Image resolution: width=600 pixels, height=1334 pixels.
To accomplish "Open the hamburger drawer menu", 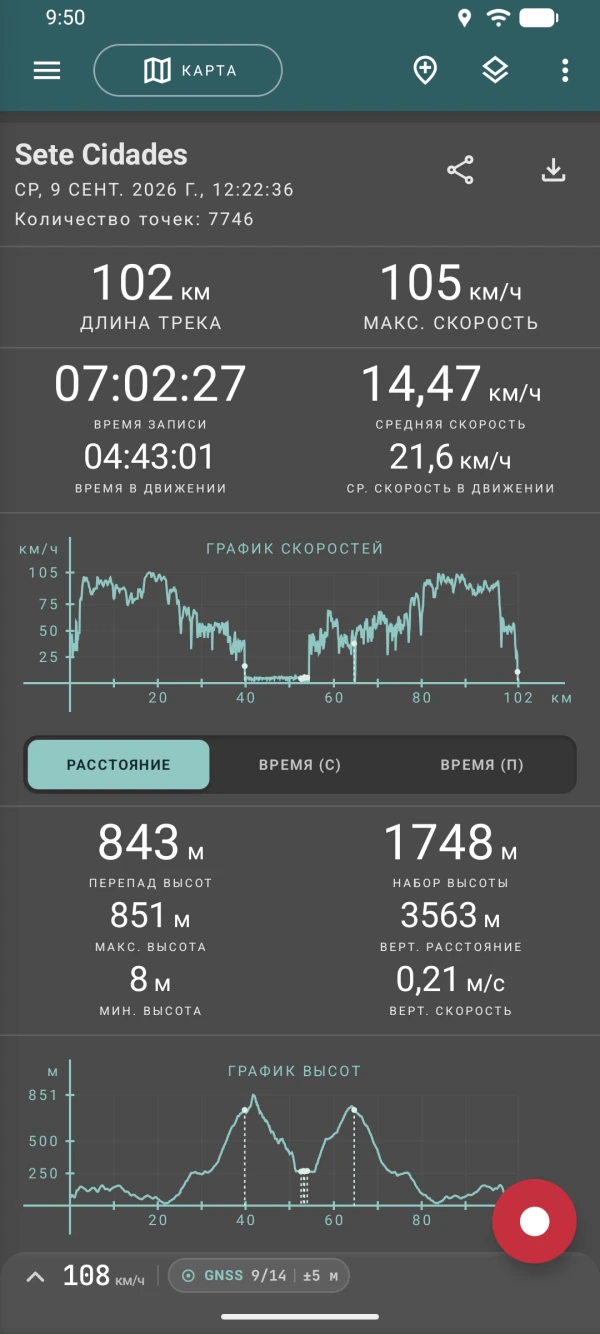I will coord(47,71).
